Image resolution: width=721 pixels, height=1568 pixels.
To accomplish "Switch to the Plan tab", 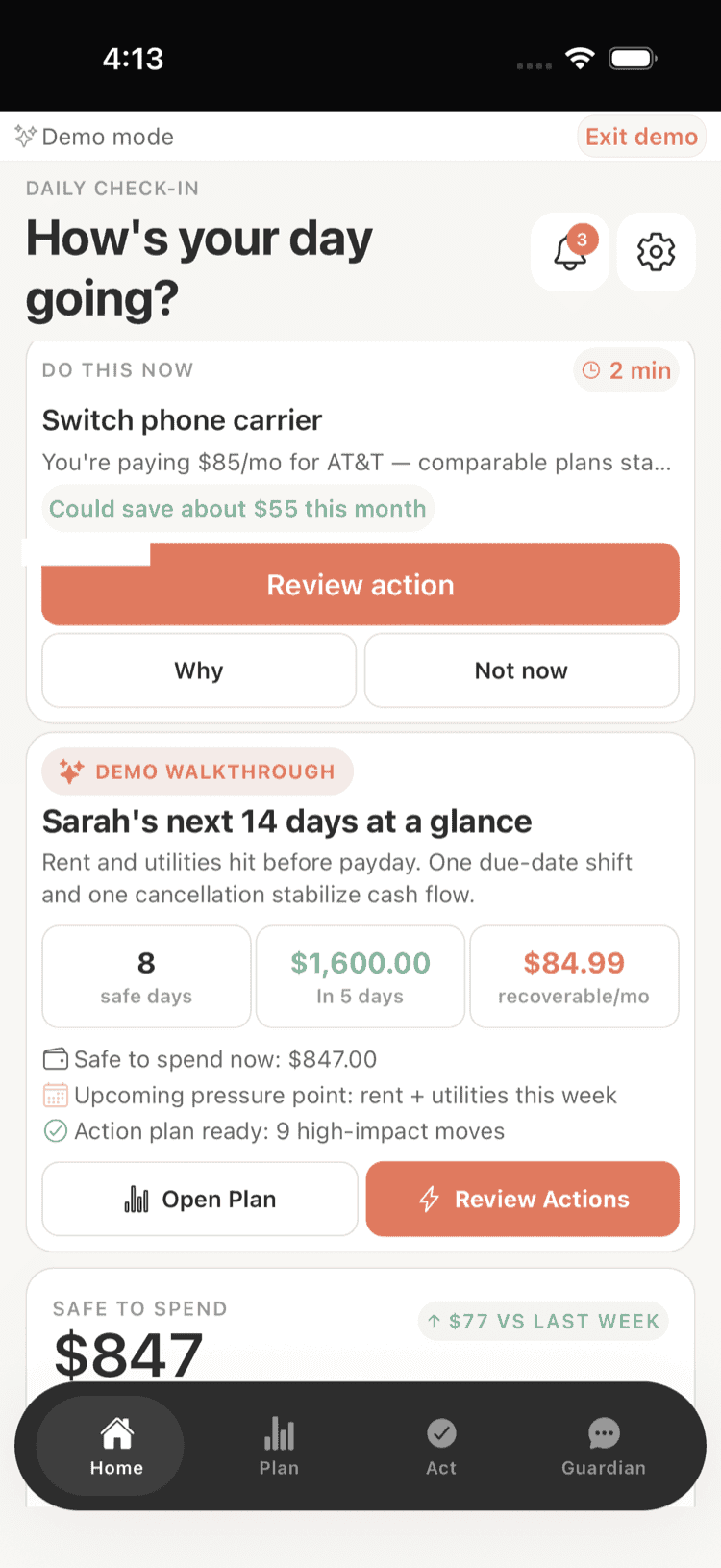I will pyautogui.click(x=279, y=1446).
